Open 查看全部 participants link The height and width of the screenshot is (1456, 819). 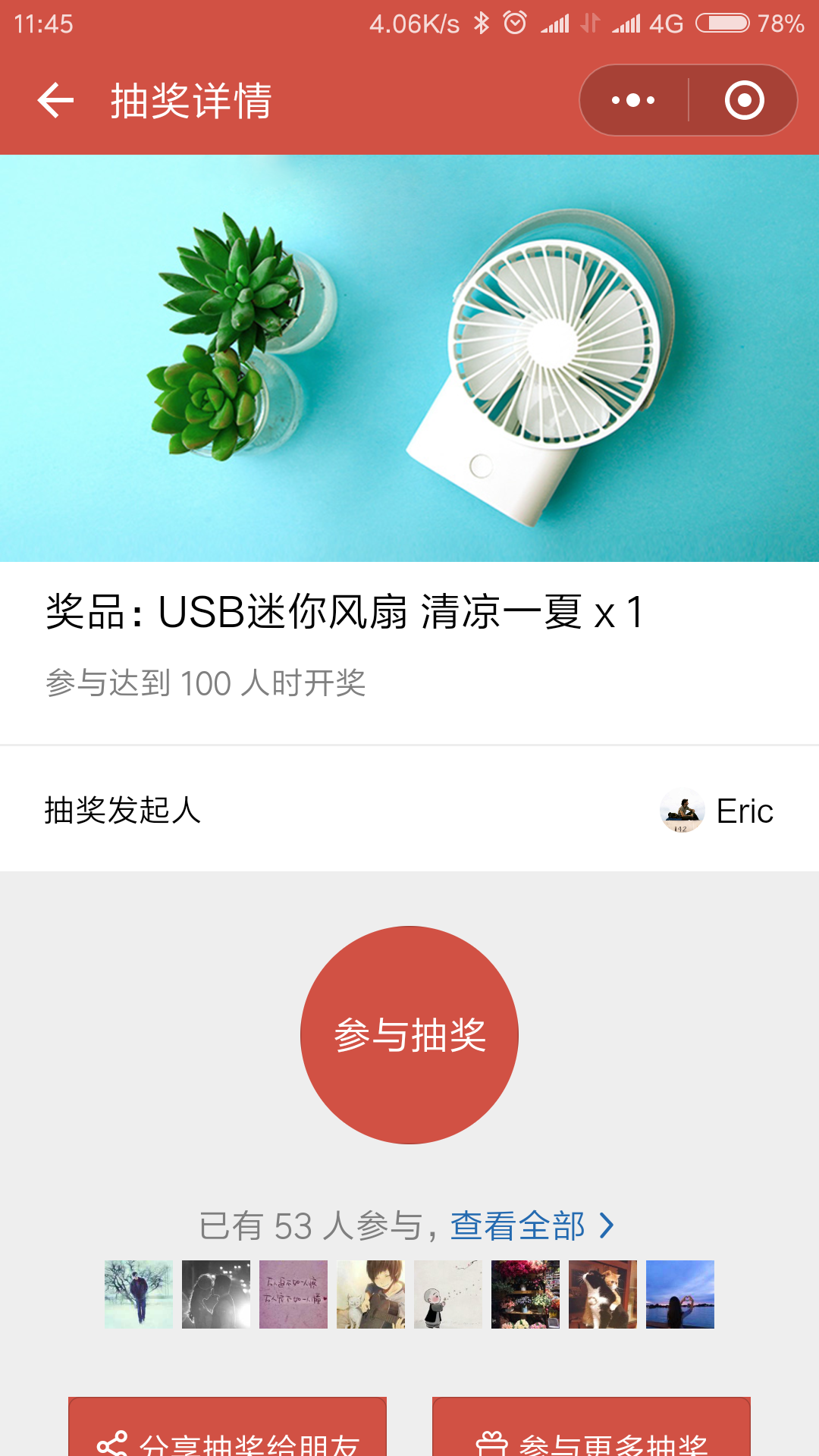coord(532,1225)
